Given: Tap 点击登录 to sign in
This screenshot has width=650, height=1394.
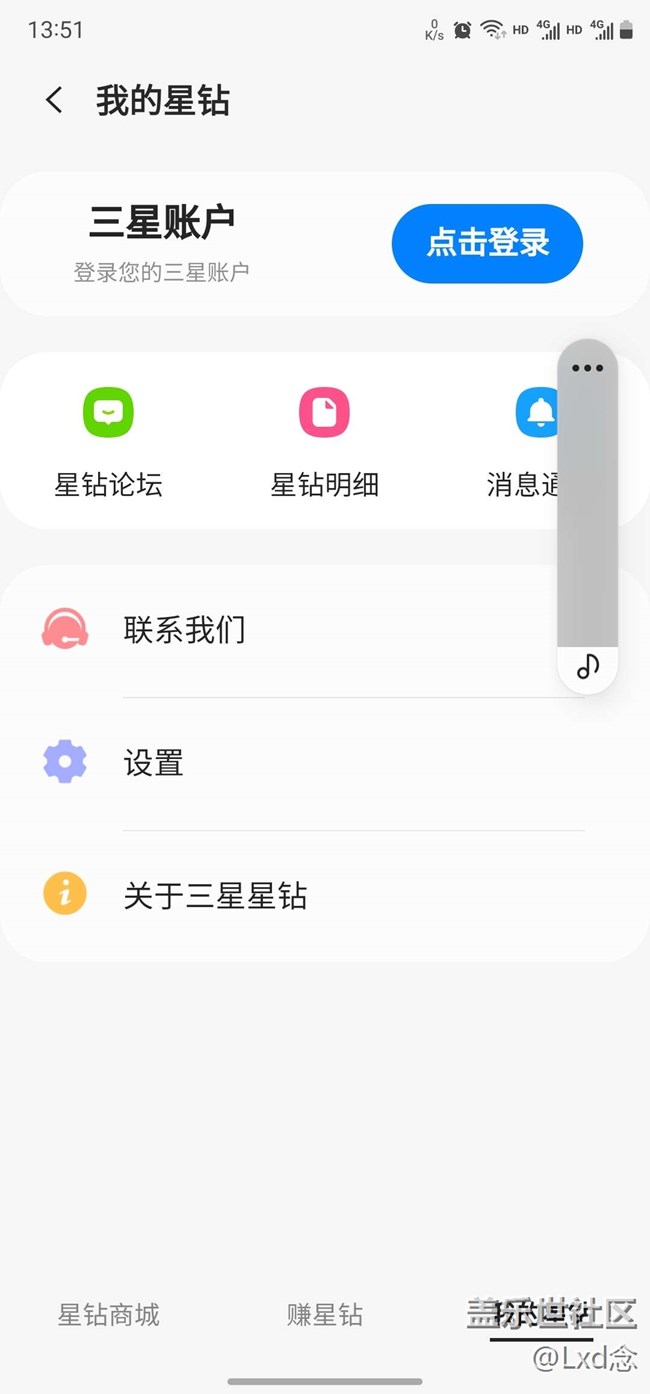Looking at the screenshot, I should click(x=487, y=243).
